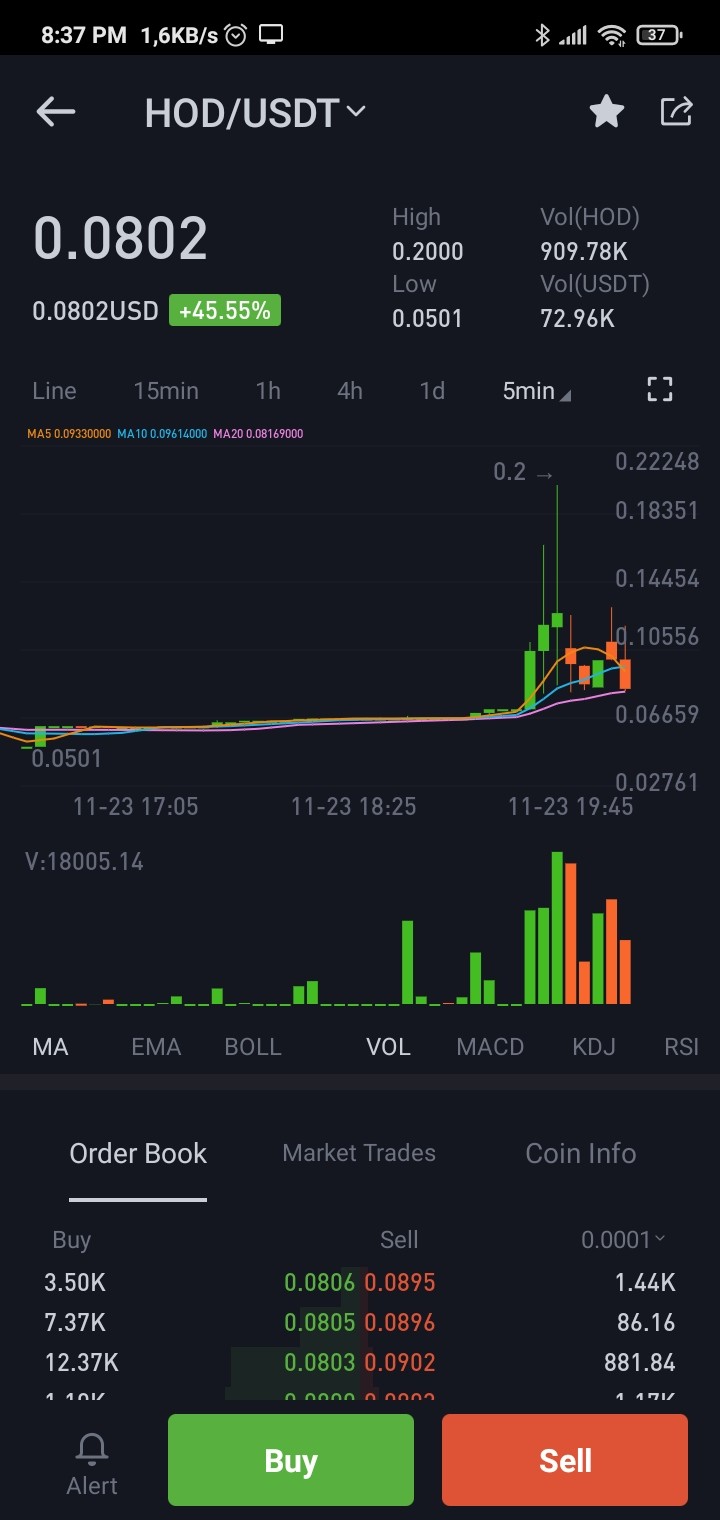Open the 5min interval dropdown
720x1520 pixels.
click(x=537, y=391)
